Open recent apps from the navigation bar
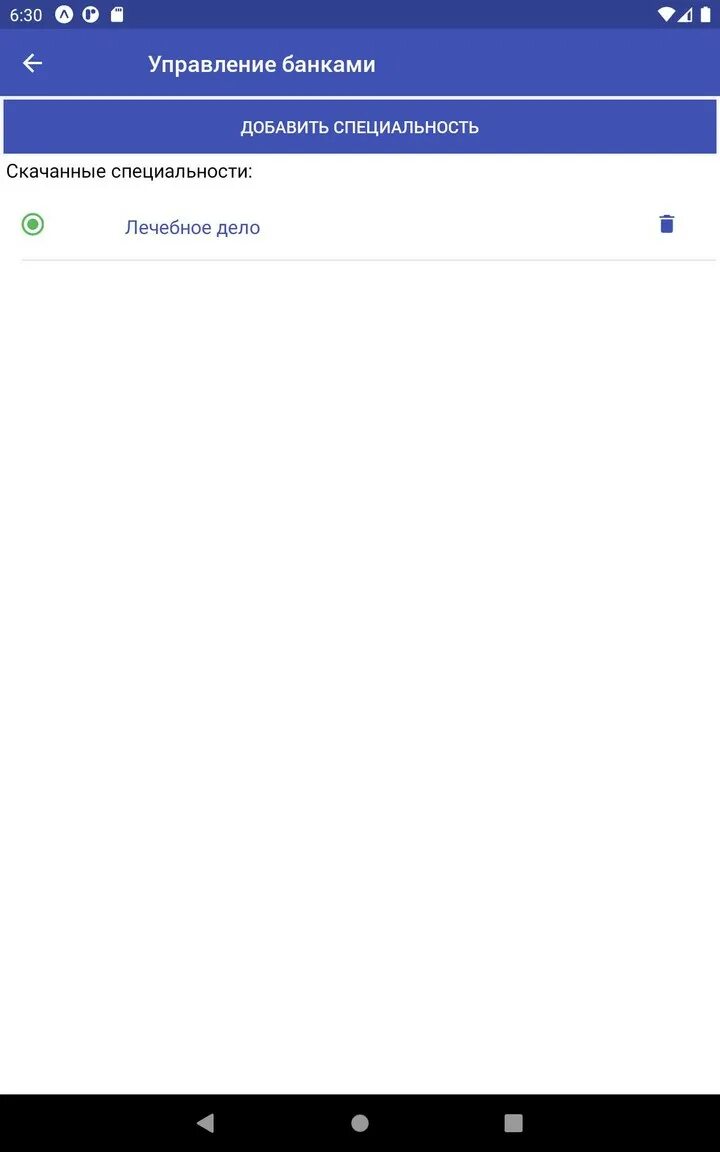720x1152 pixels. pos(514,1123)
